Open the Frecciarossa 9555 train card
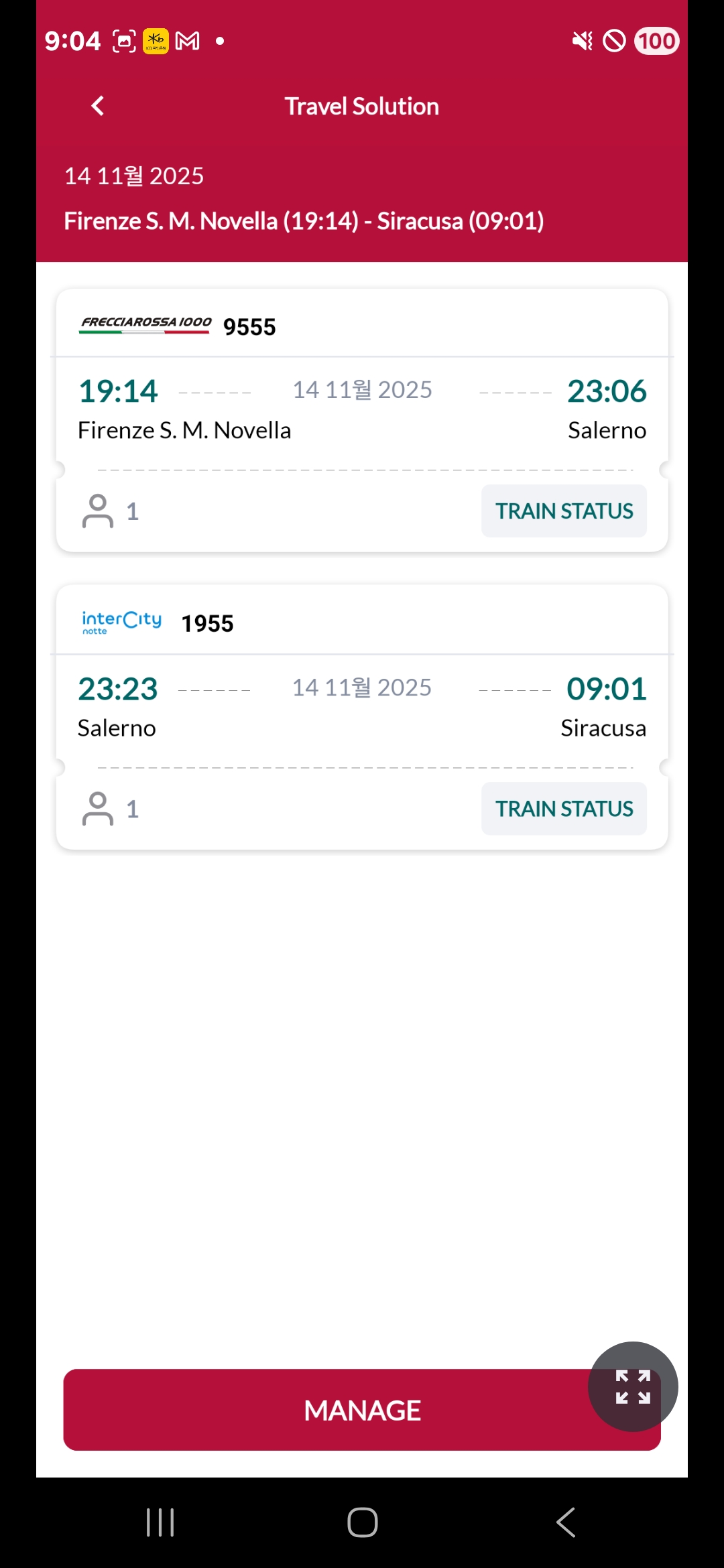This screenshot has width=724, height=1568. [362, 402]
